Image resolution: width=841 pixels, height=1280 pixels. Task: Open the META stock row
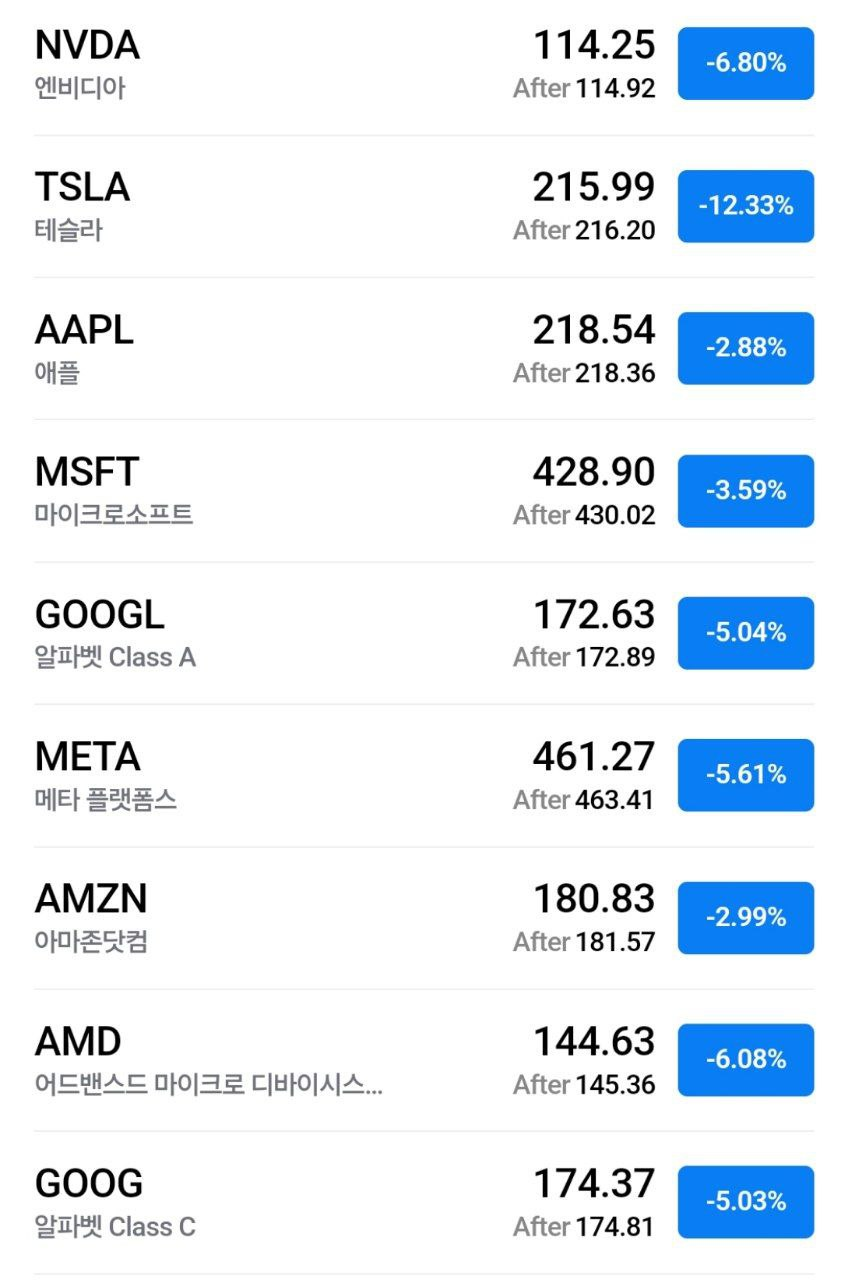coord(88,757)
